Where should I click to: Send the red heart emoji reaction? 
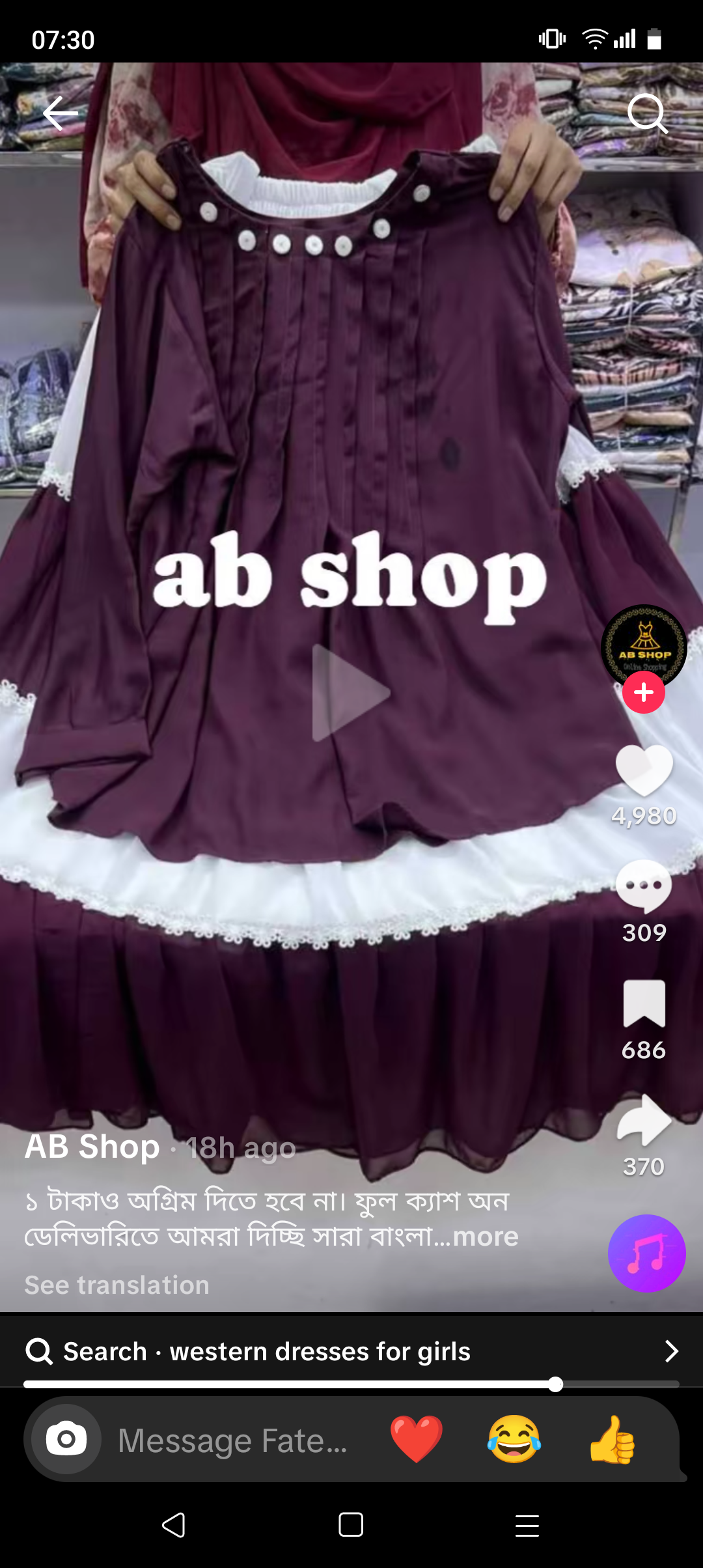point(417,1440)
